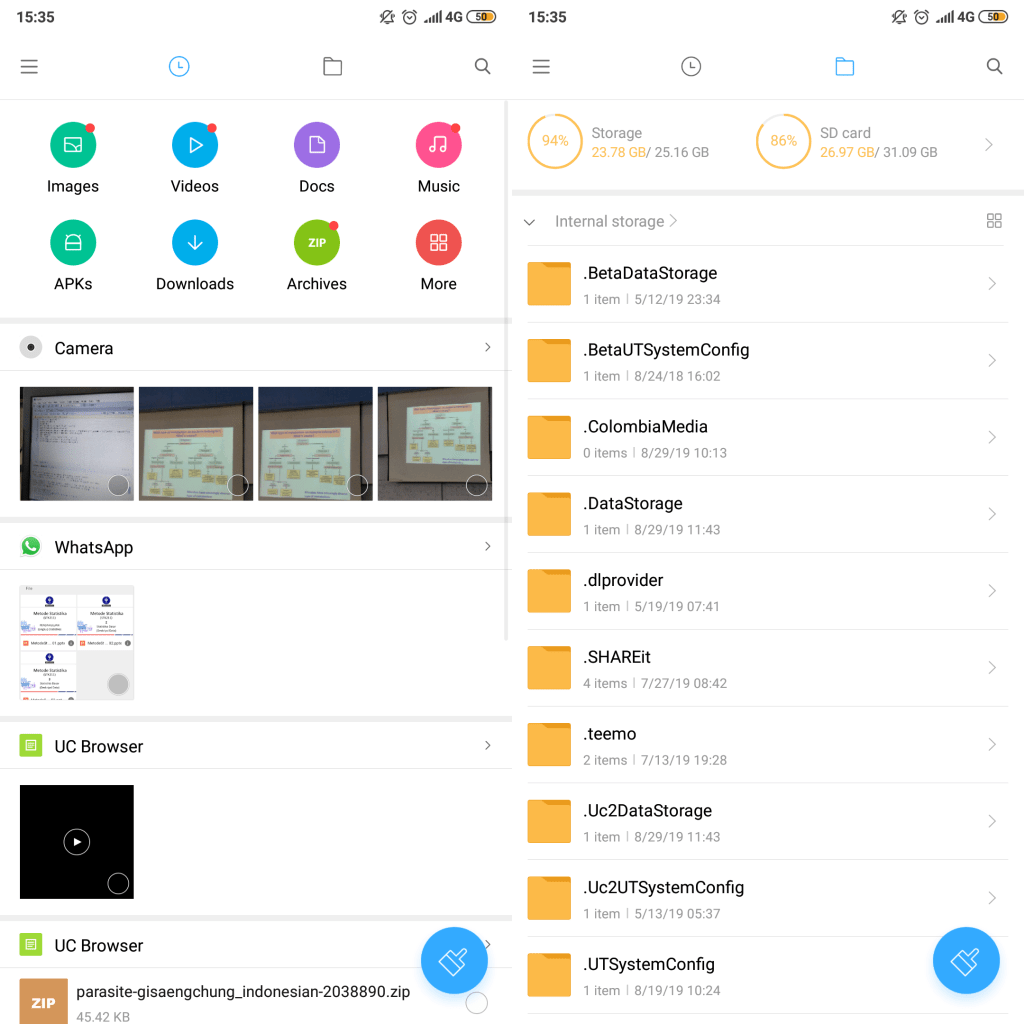Image resolution: width=1024 pixels, height=1024 pixels.
Task: Expand the Camera recent files section
Action: point(487,348)
